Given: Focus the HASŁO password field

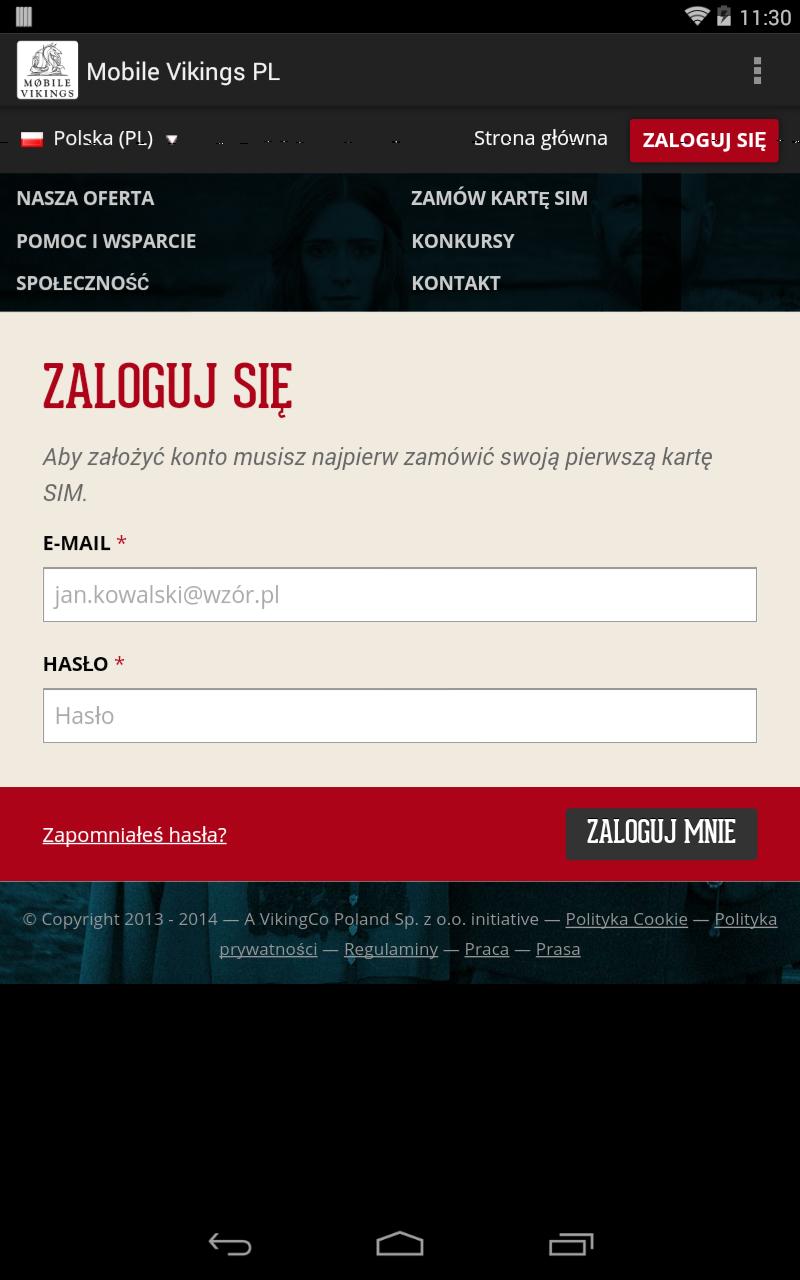Looking at the screenshot, I should pyautogui.click(x=399, y=716).
